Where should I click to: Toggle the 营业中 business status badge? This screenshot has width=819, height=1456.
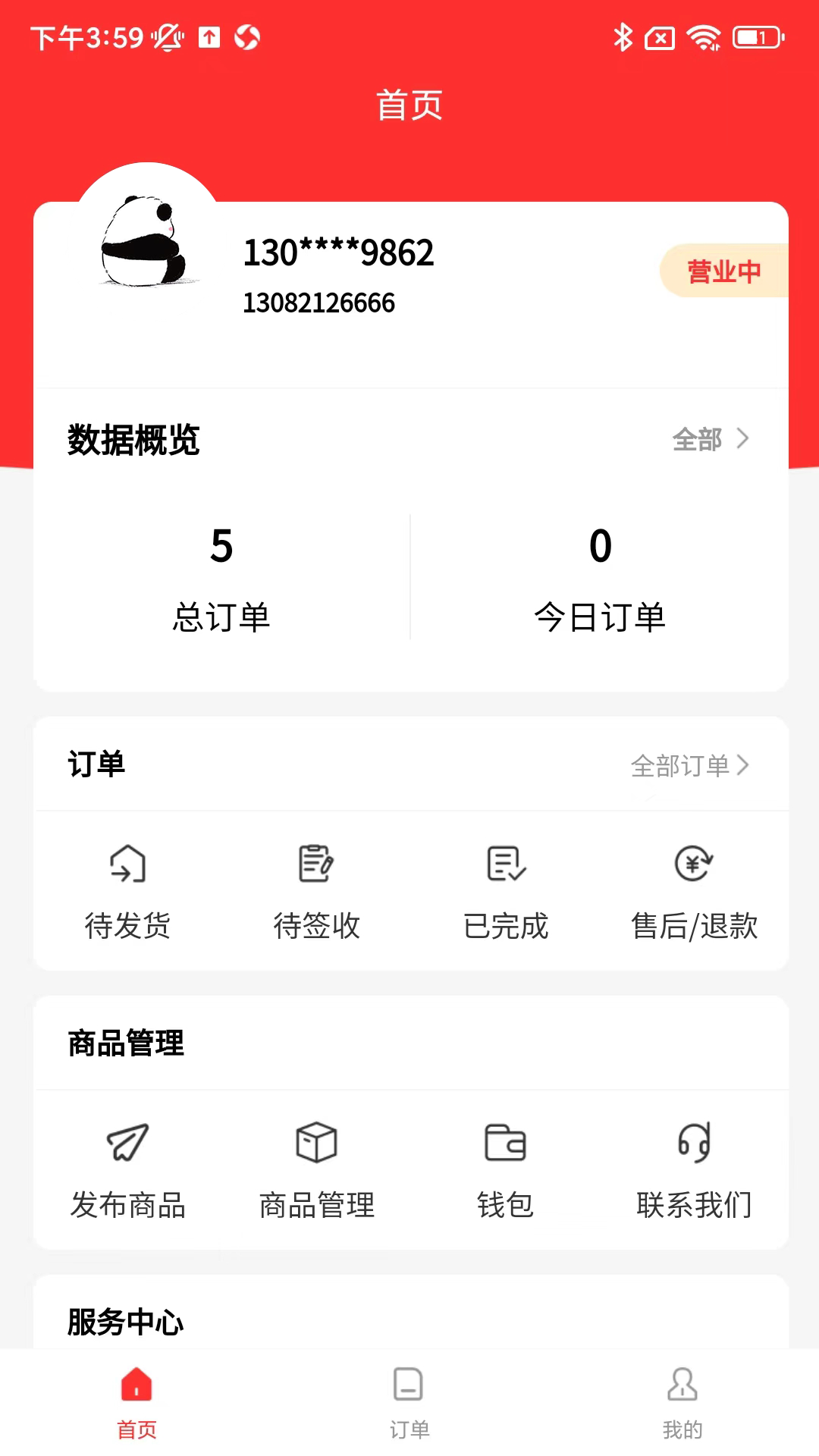pos(723,270)
